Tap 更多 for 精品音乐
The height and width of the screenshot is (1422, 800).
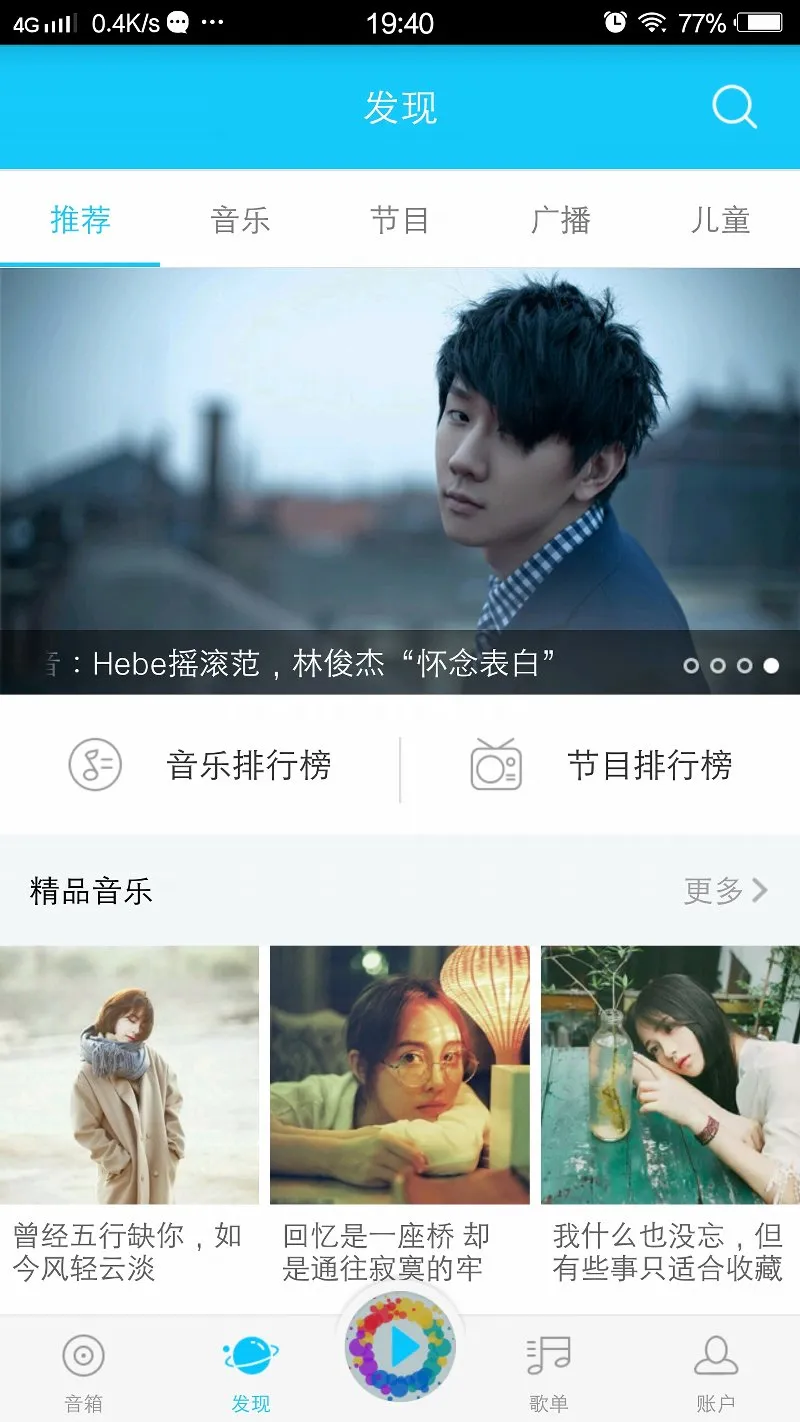tap(725, 890)
